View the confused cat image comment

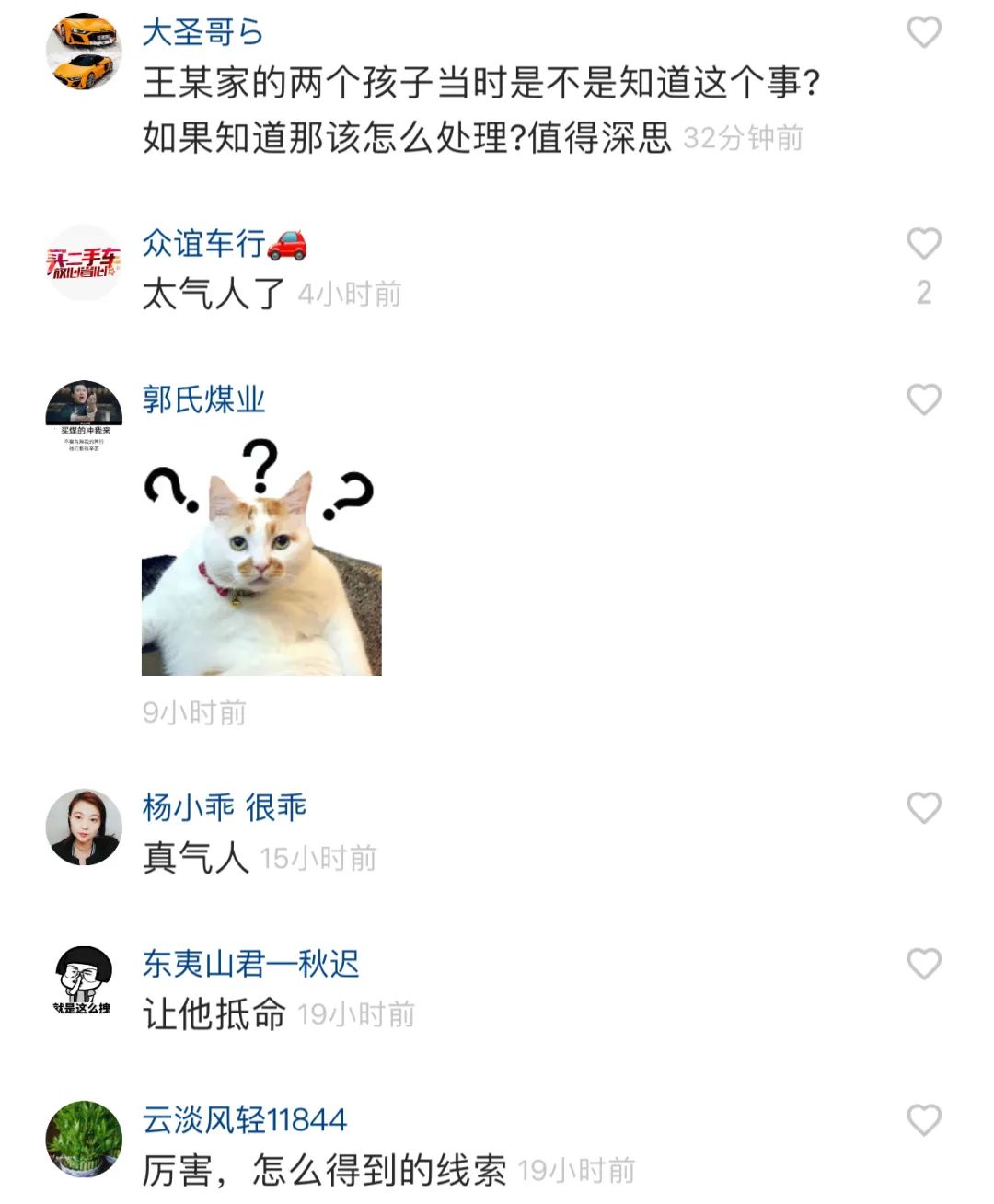tap(261, 559)
